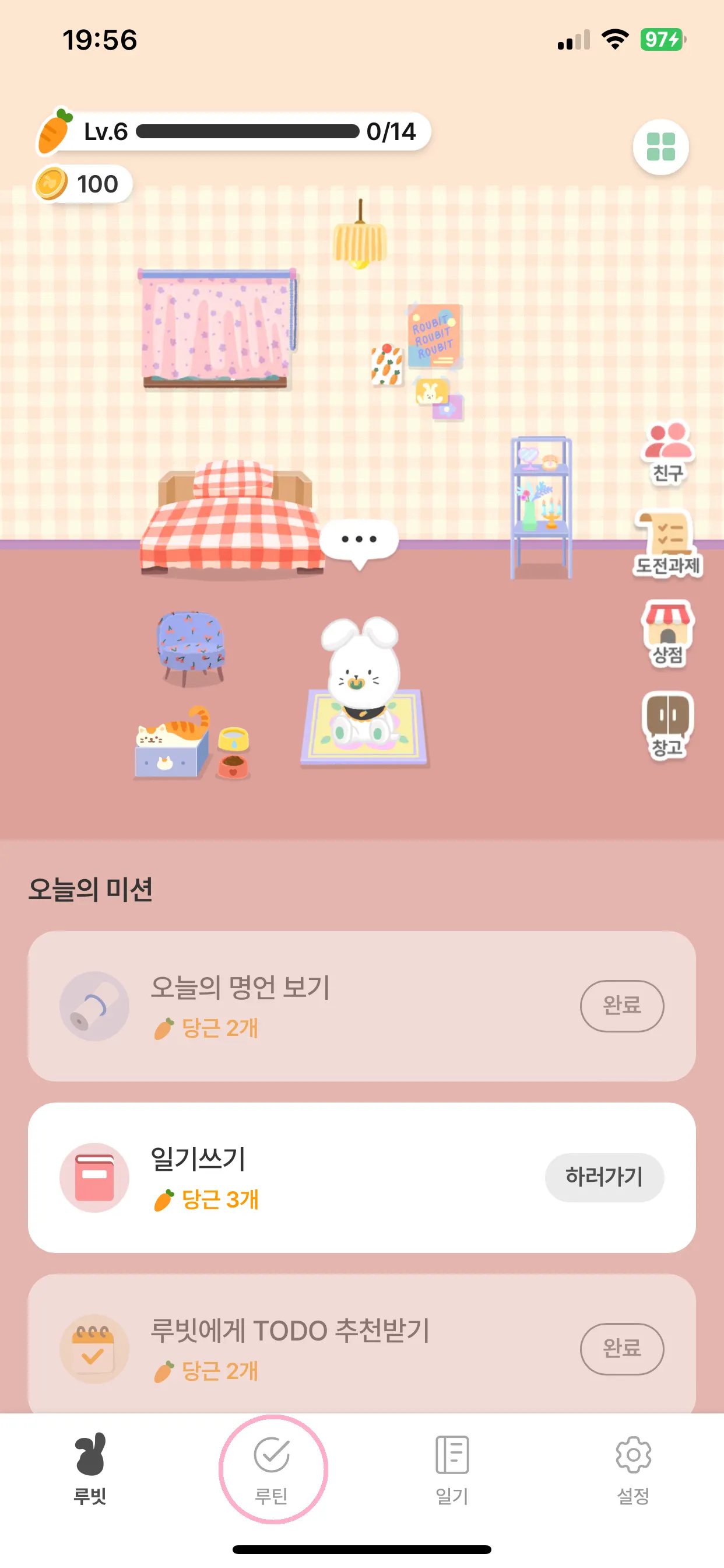The width and height of the screenshot is (724, 1568).
Task: Tap the rabbit's speech bubble
Action: [x=359, y=540]
